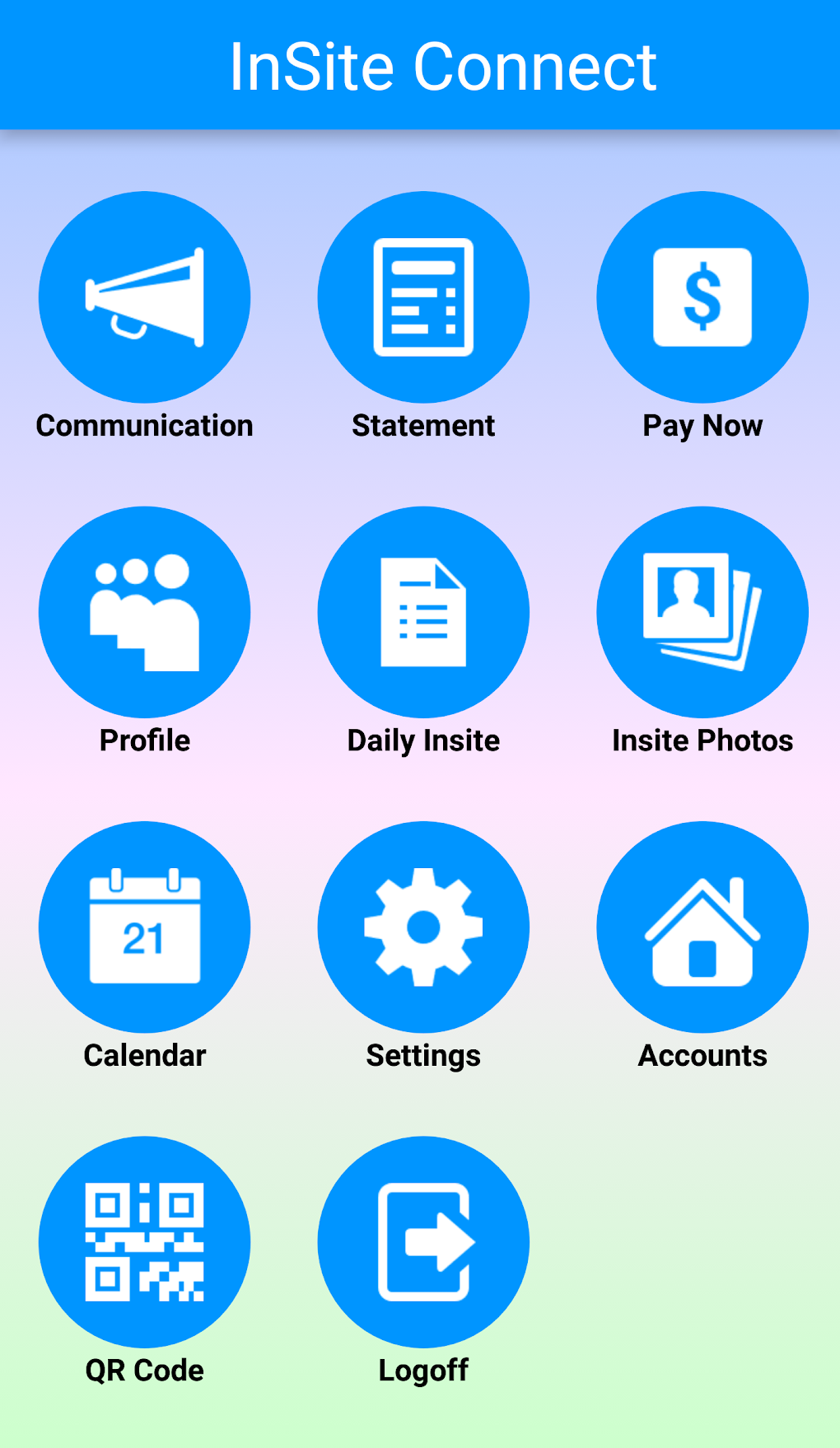Viewport: 840px width, 1448px height.
Task: Click the Logoff label text
Action: [422, 1371]
